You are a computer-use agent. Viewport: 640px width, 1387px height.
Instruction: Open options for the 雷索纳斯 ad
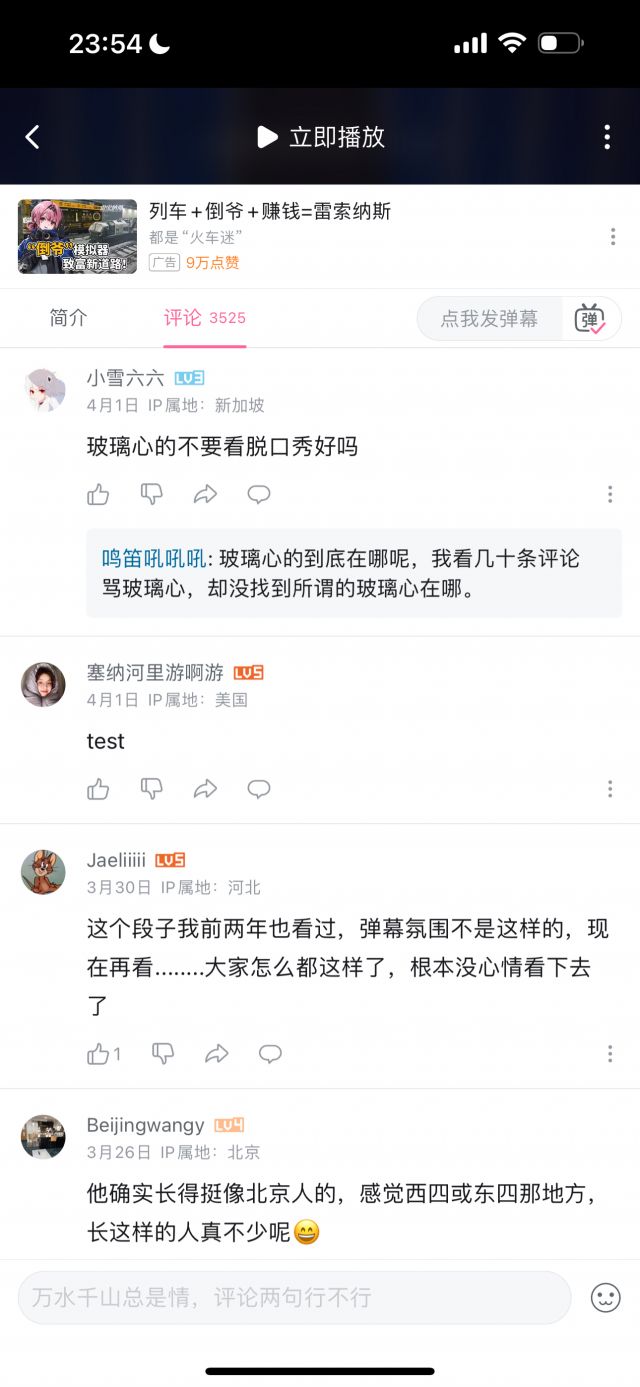(x=613, y=237)
